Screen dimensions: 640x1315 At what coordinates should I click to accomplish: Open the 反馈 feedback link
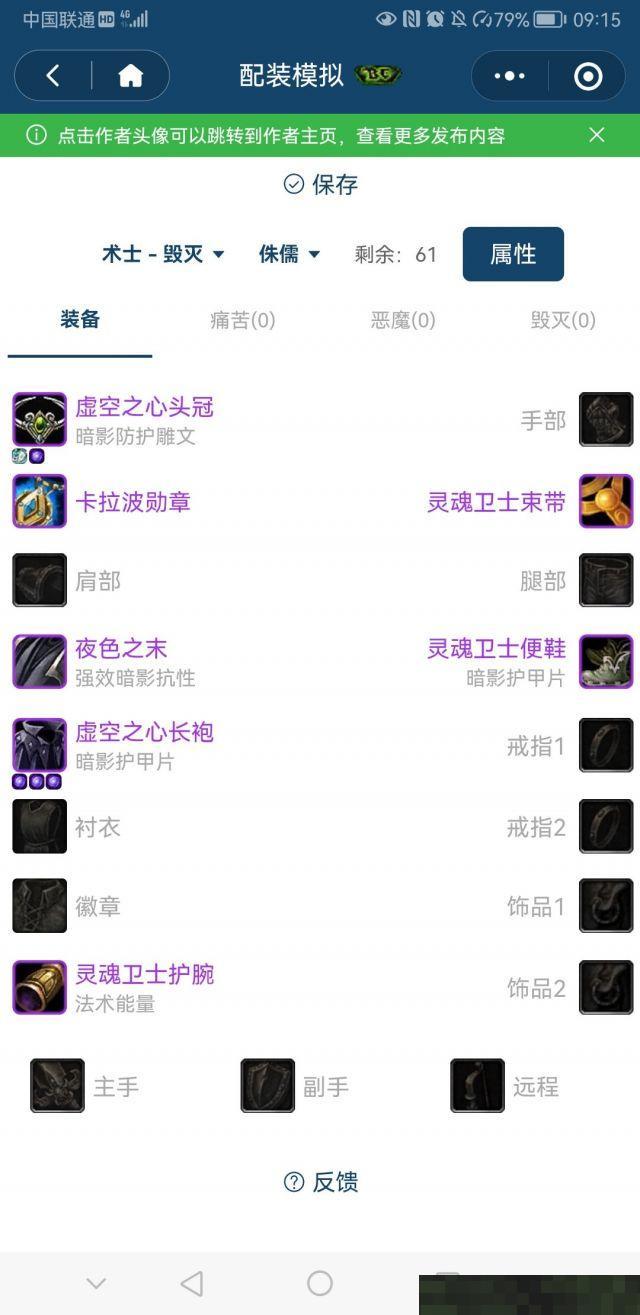pos(321,1182)
